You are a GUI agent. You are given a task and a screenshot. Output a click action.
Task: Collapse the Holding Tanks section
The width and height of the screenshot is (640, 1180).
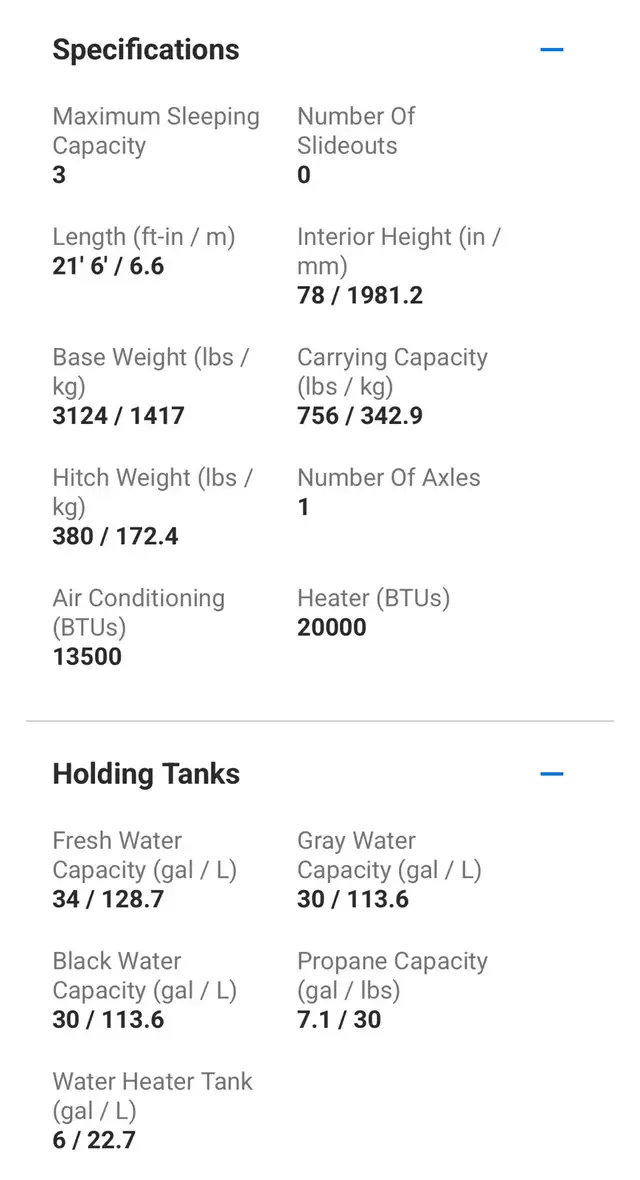pyautogui.click(x=552, y=774)
